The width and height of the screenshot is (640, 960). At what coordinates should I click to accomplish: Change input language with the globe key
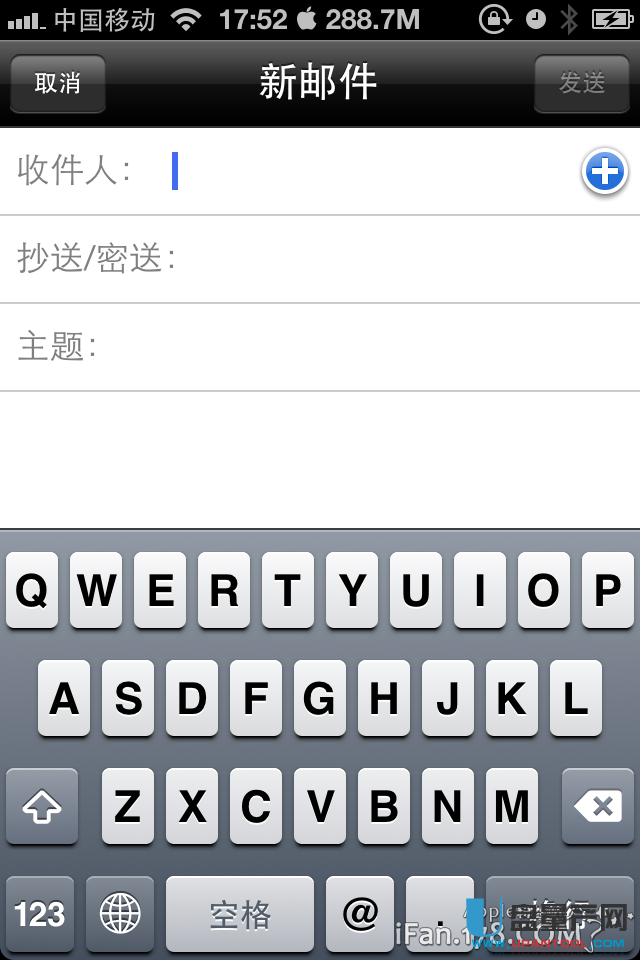(120, 914)
